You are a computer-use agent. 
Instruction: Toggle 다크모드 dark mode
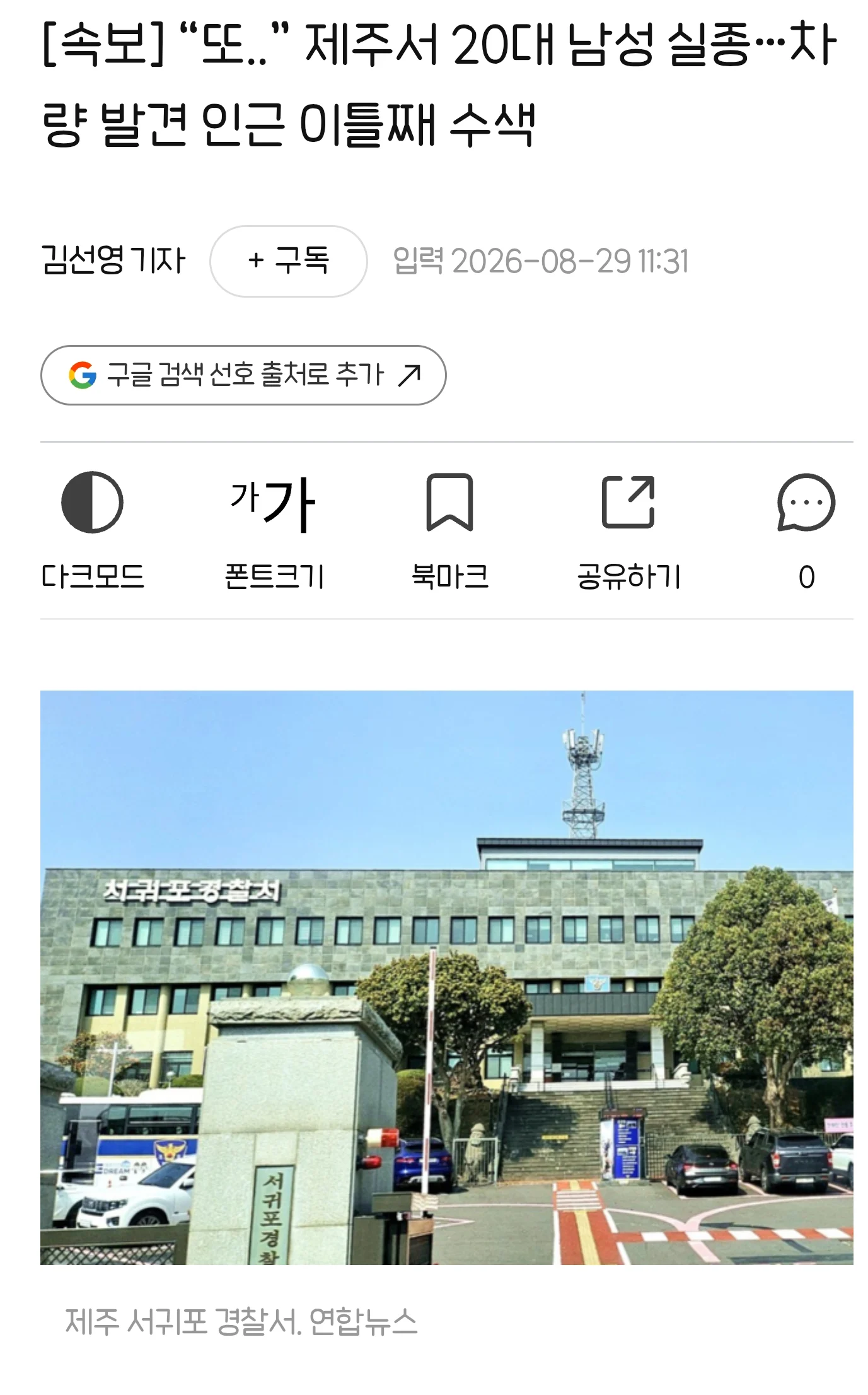point(93,530)
